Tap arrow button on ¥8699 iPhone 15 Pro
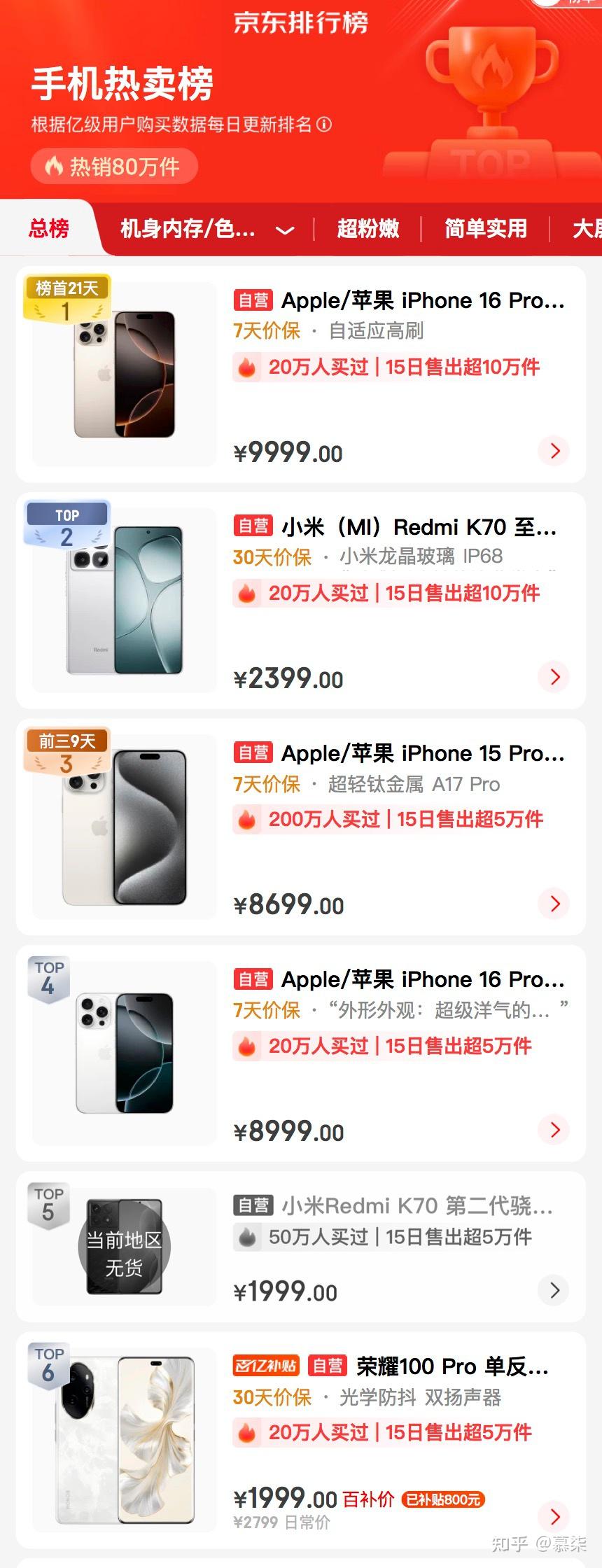Image resolution: width=602 pixels, height=1568 pixels. 554,904
